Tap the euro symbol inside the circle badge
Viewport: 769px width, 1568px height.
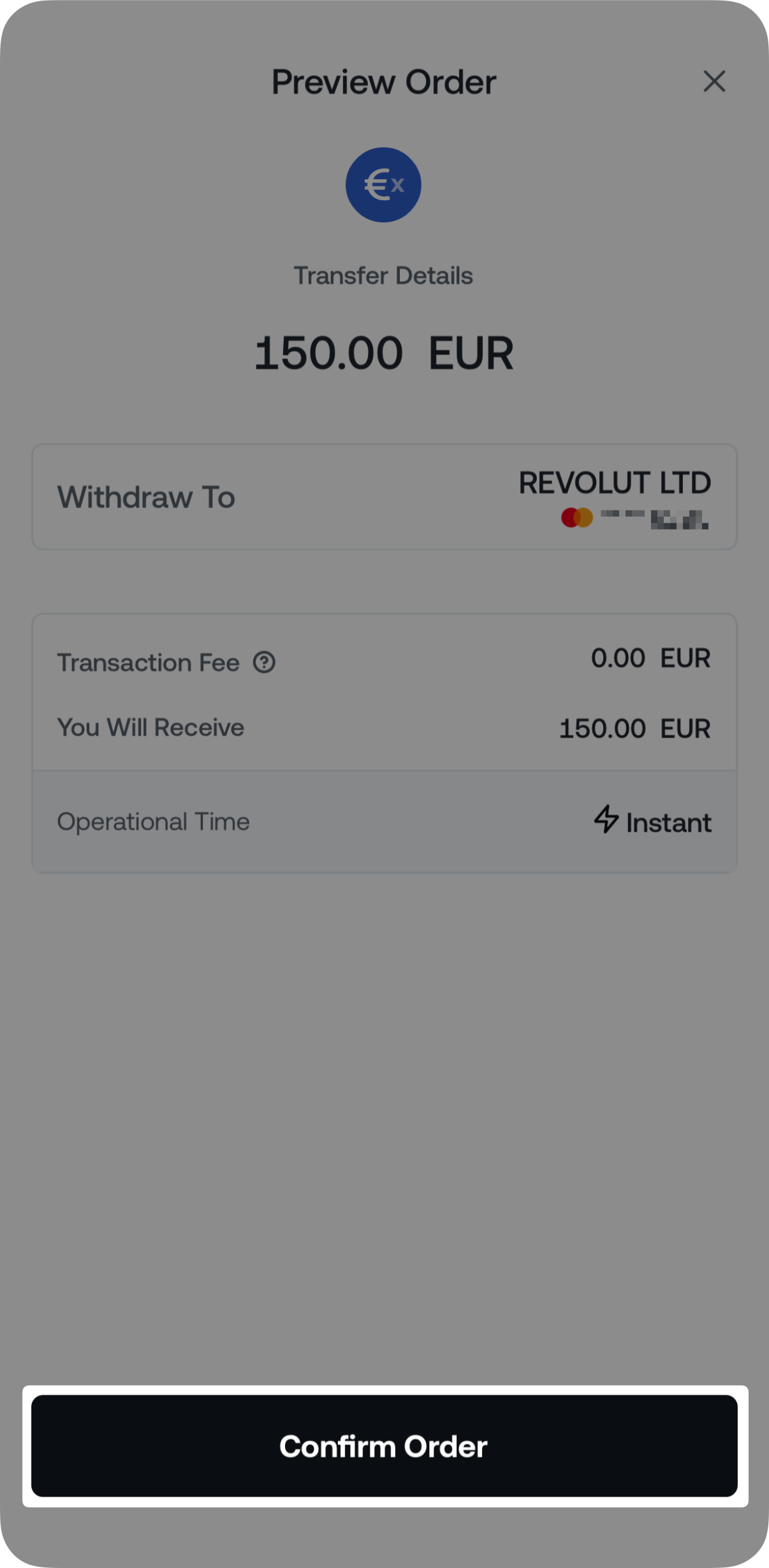pos(377,184)
